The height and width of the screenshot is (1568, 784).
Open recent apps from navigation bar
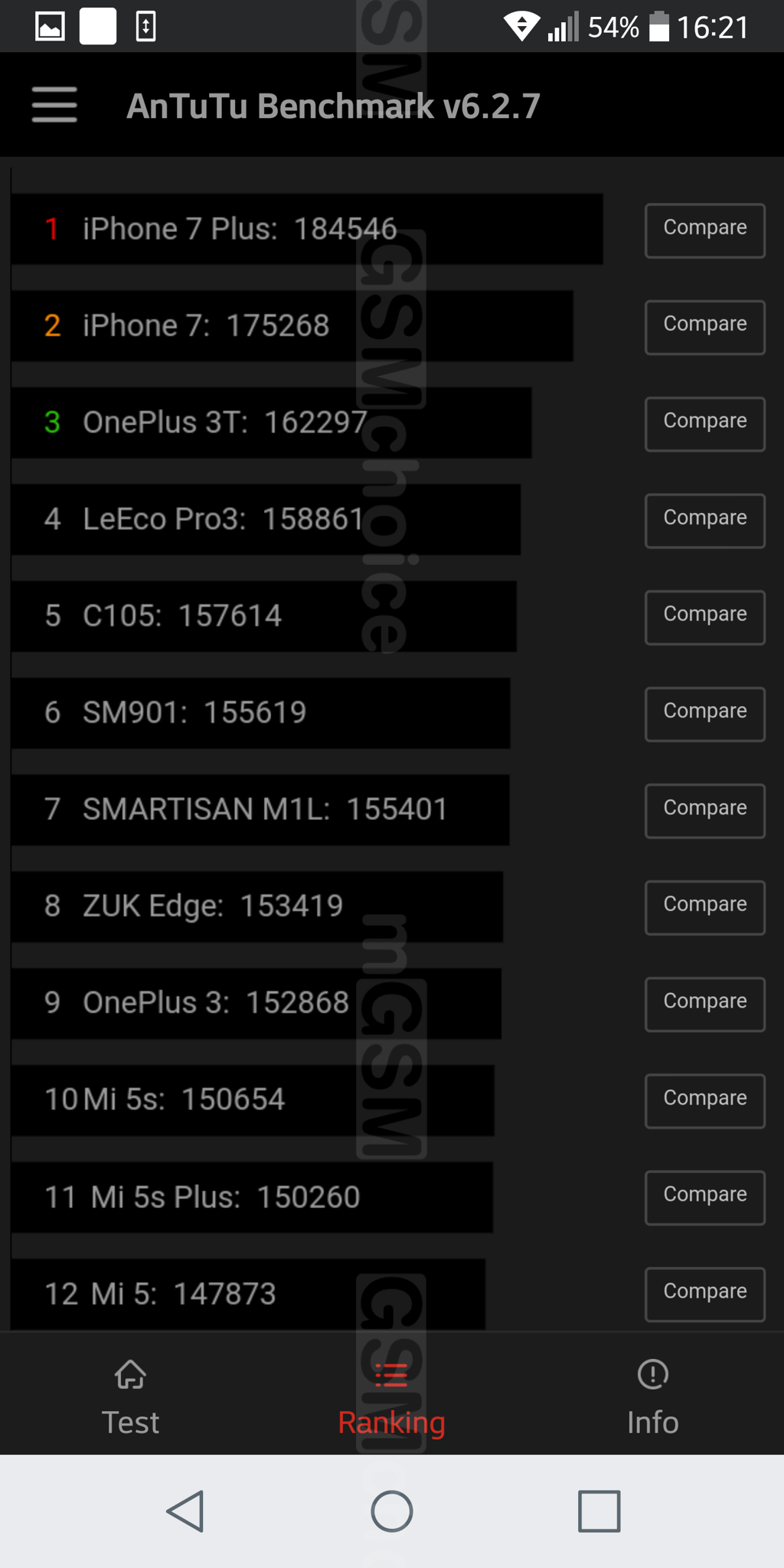click(x=599, y=1511)
